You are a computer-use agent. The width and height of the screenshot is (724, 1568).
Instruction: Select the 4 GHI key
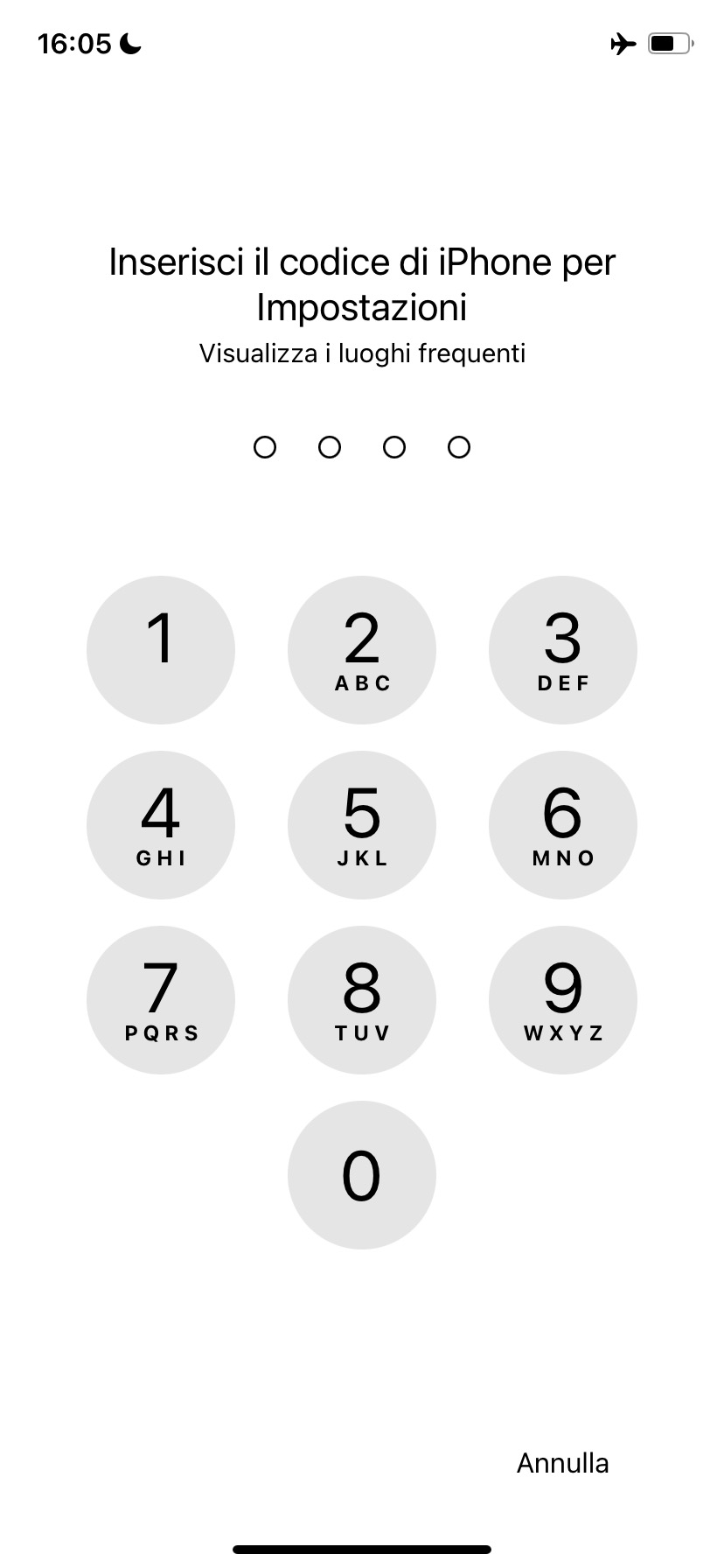click(x=161, y=825)
